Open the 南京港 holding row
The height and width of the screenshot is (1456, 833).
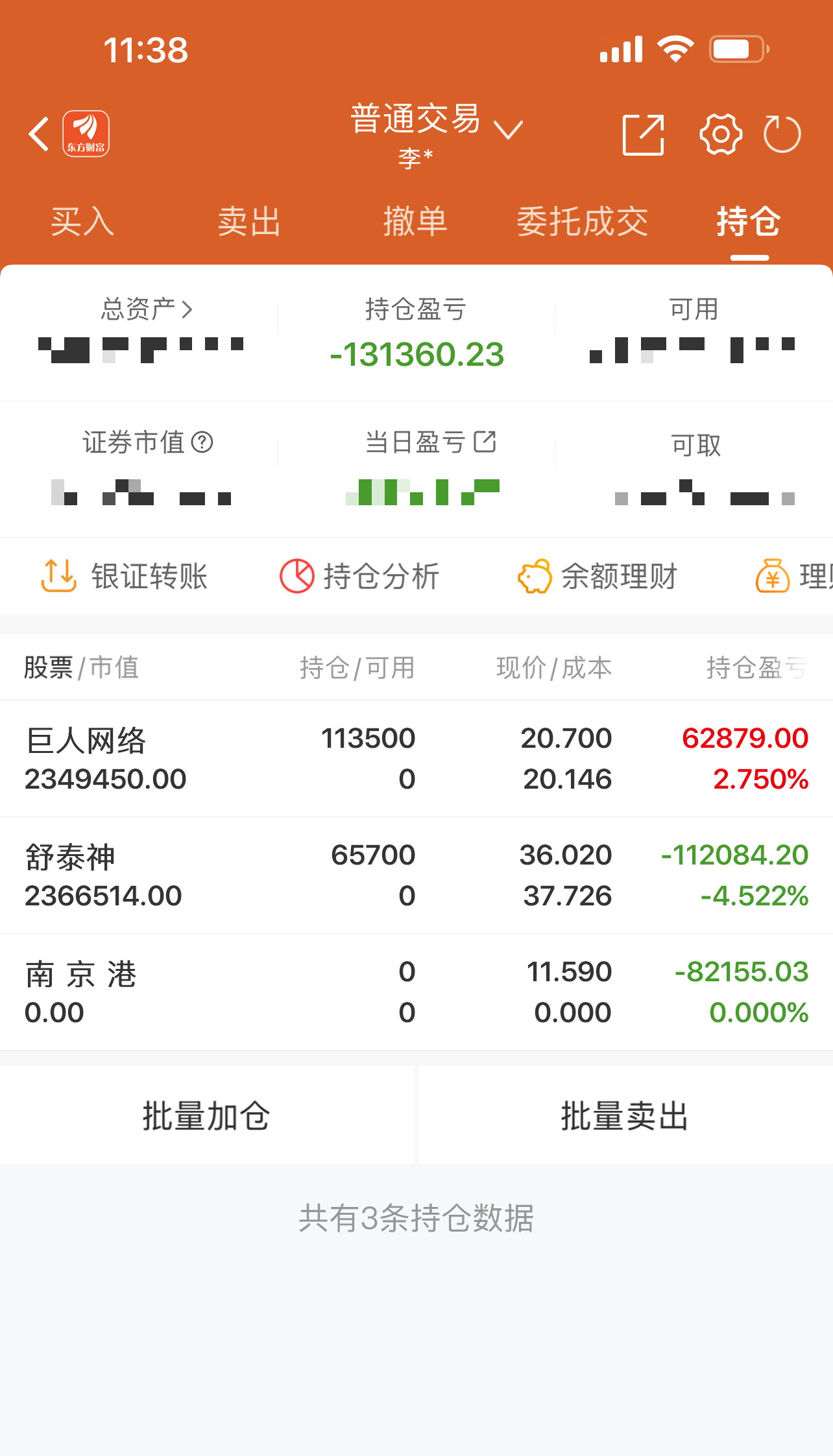click(416, 992)
